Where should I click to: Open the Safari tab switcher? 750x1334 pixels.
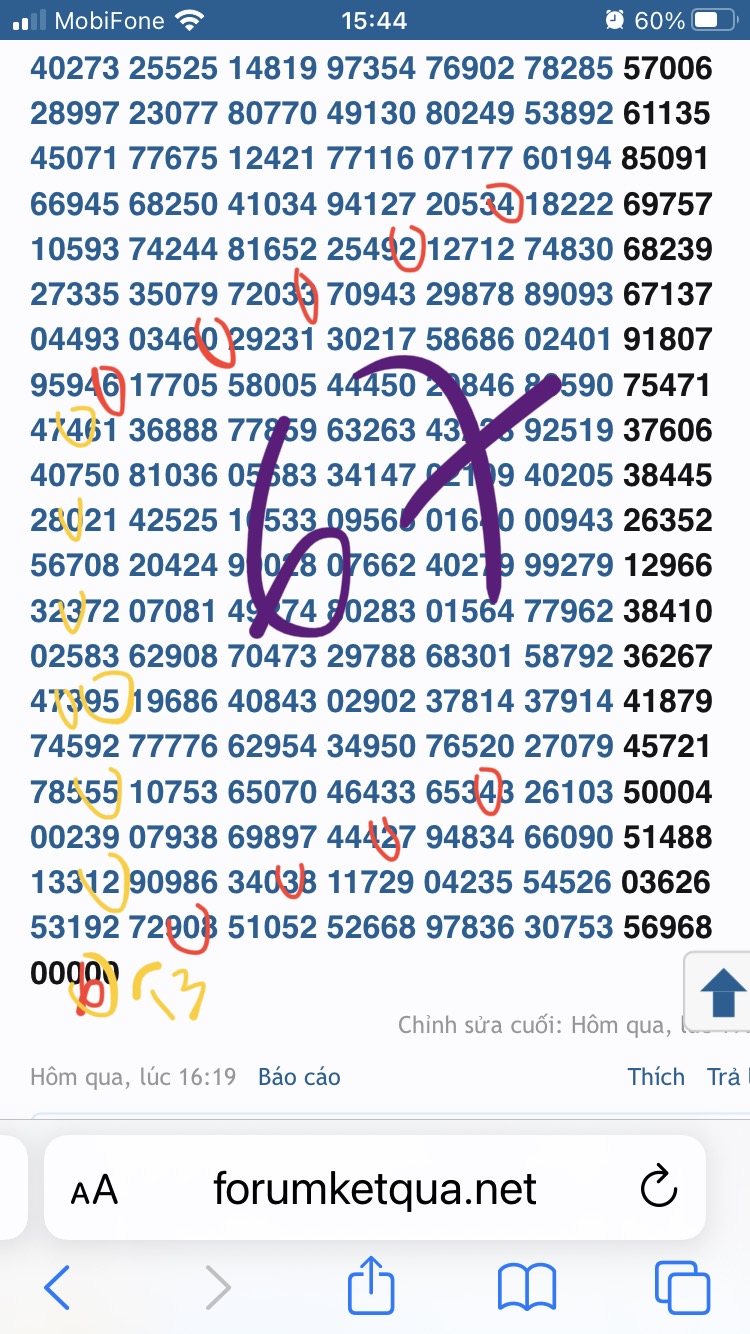coord(684,1288)
